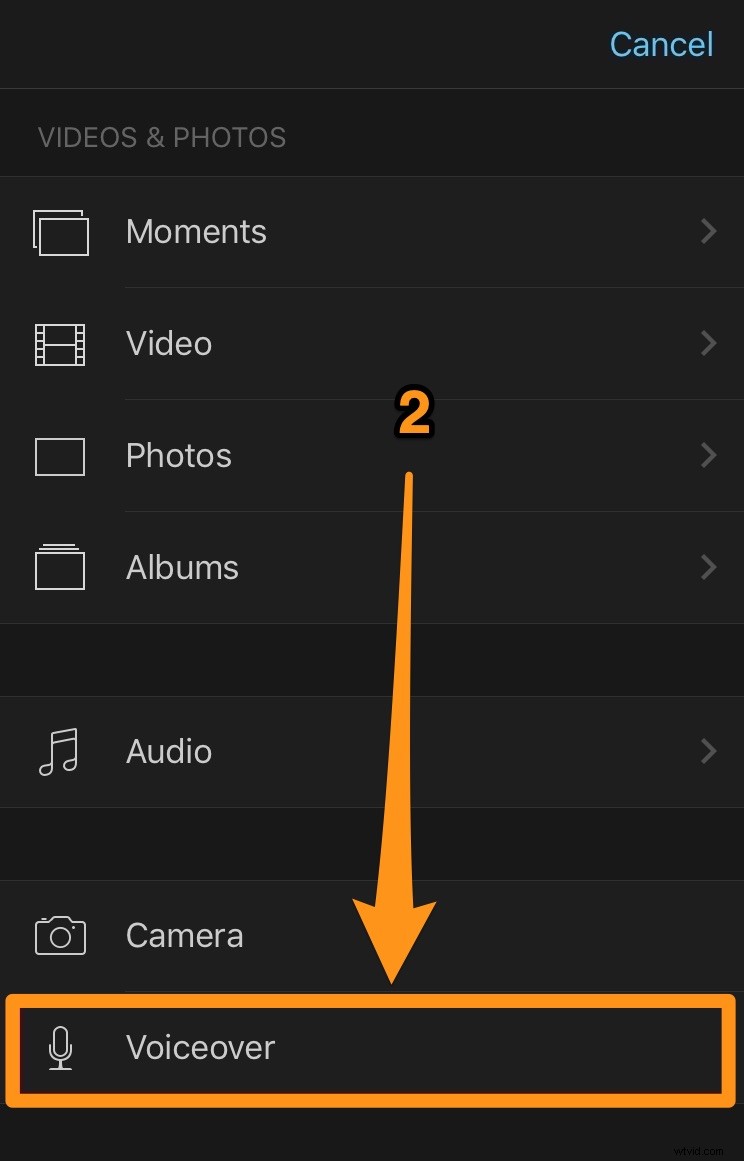Image resolution: width=744 pixels, height=1161 pixels.
Task: Click the Moments stacked-photos icon
Action: click(60, 232)
